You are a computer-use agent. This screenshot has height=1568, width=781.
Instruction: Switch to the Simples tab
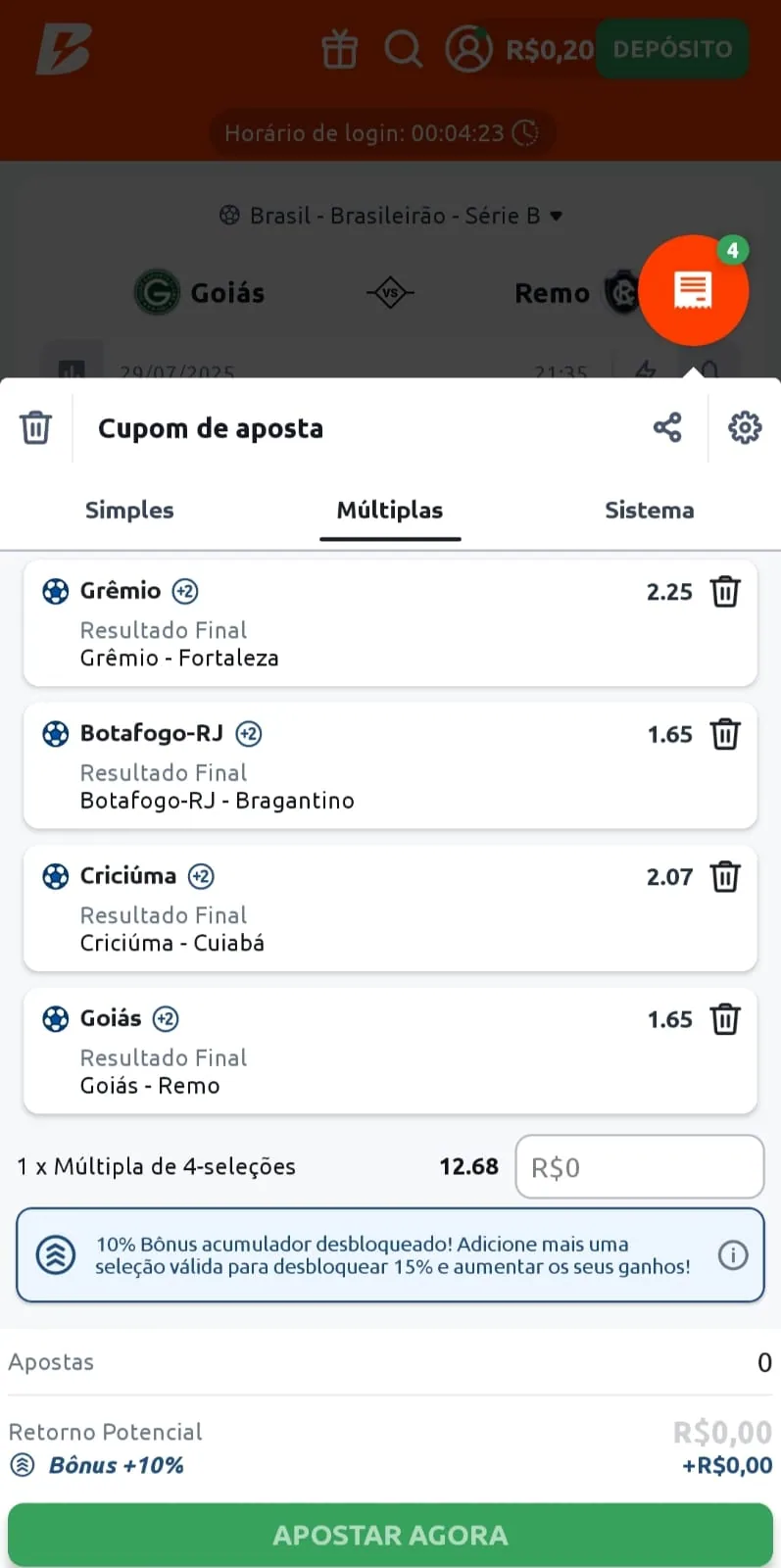pyautogui.click(x=128, y=510)
